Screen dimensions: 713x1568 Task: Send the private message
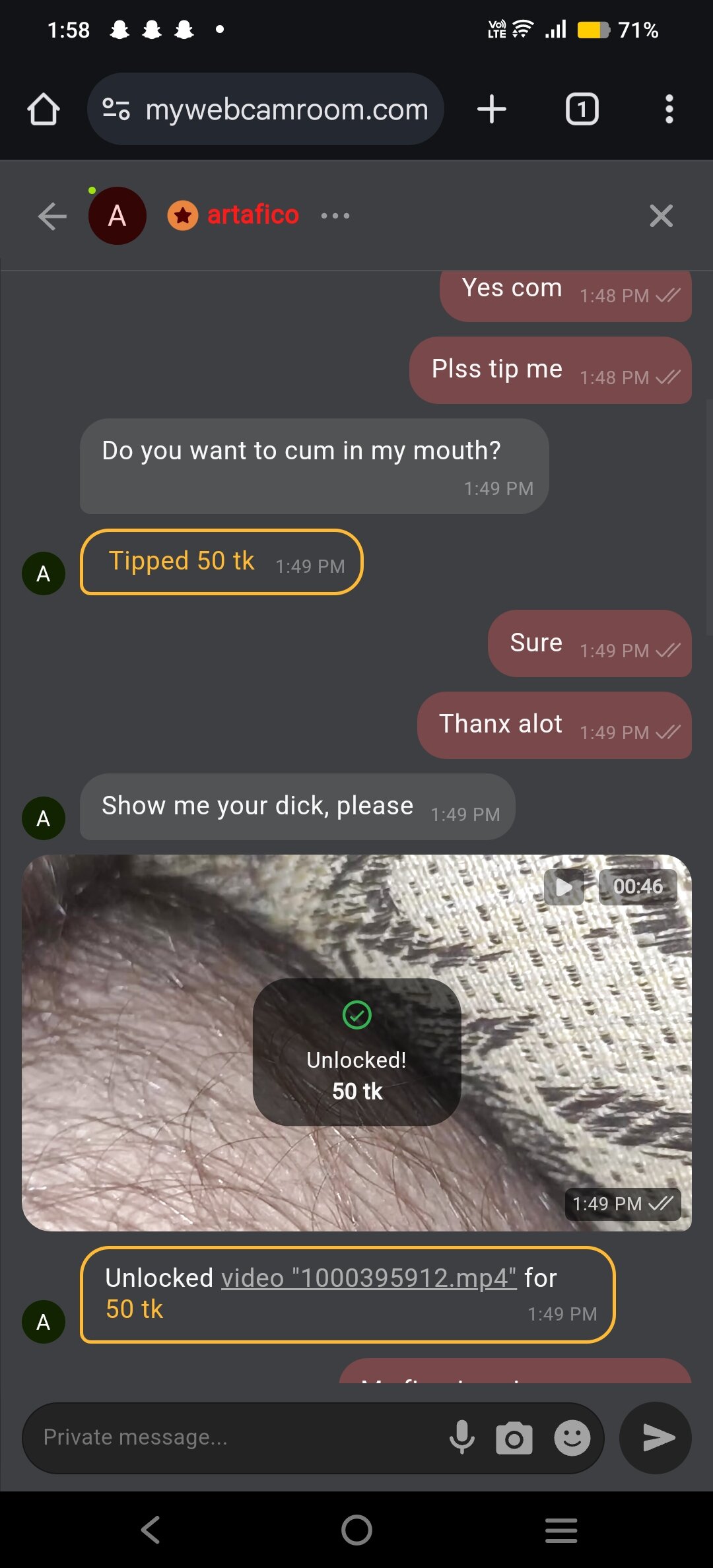pos(656,1437)
